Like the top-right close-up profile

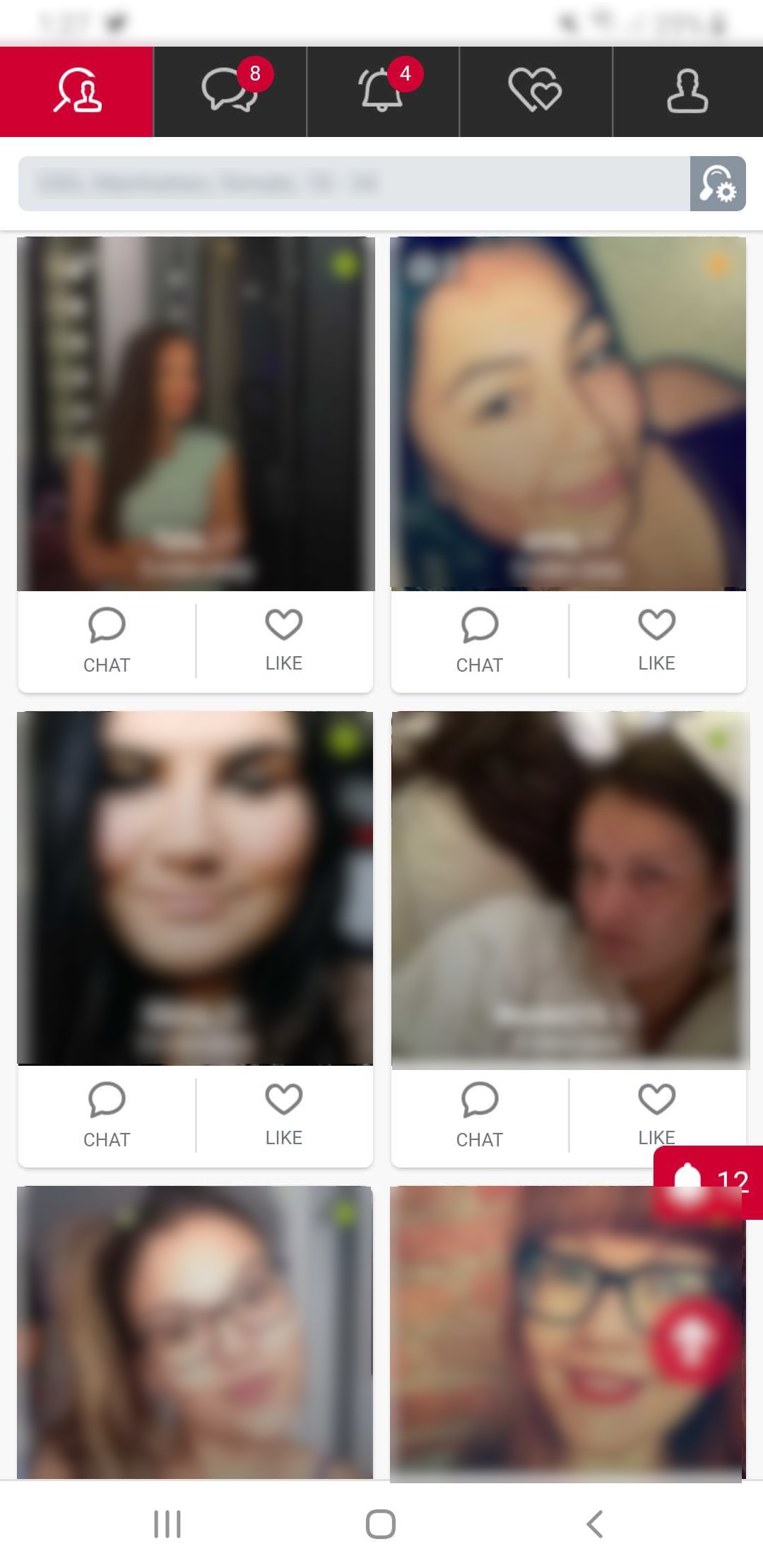656,641
